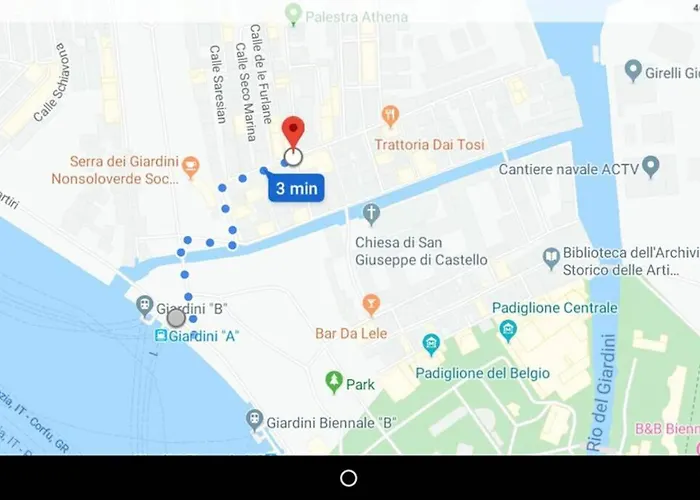Open Padiglione del Belgio marker
The width and height of the screenshot is (700, 500).
431,346
